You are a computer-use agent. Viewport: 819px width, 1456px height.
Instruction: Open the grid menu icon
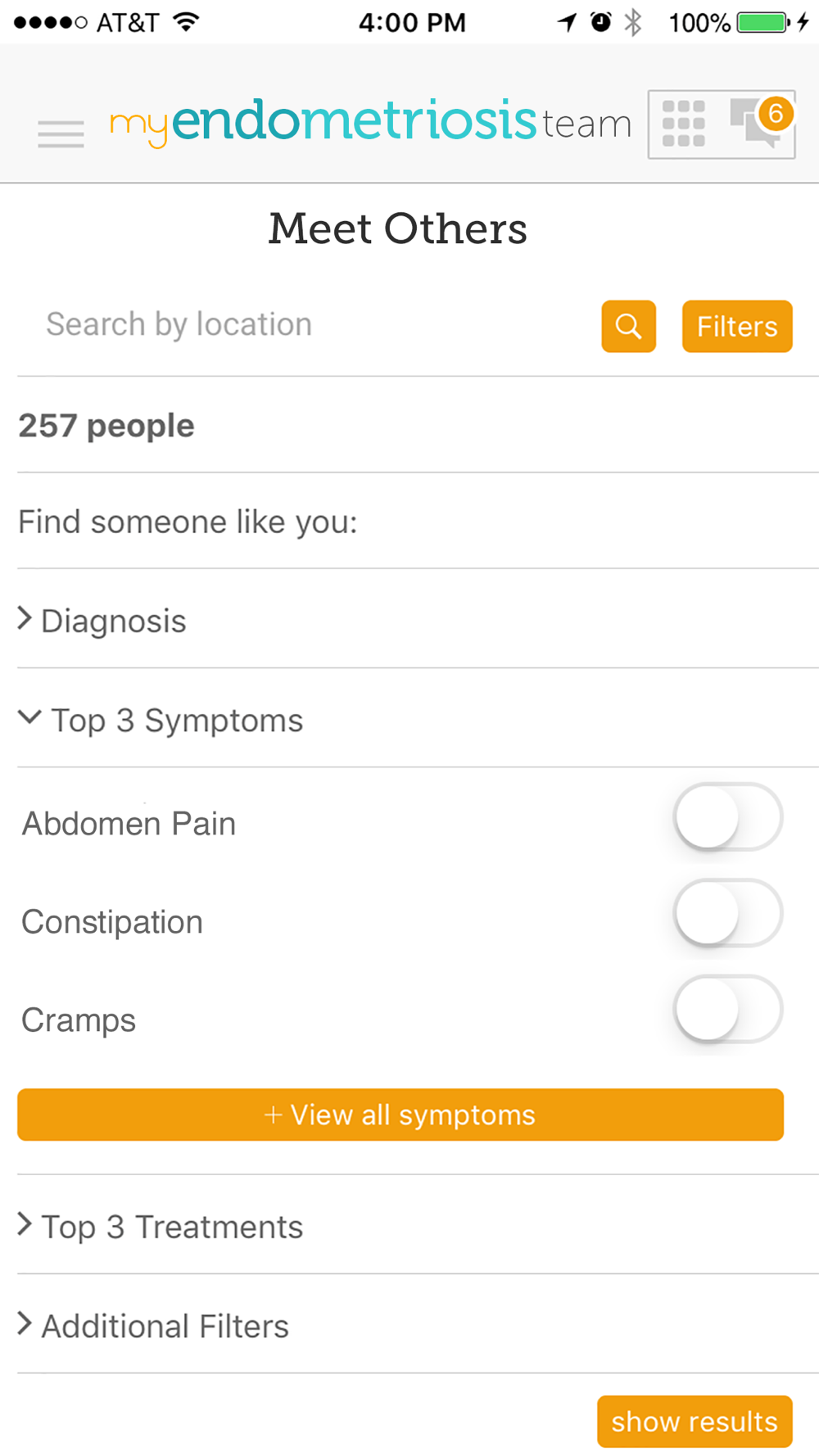684,124
